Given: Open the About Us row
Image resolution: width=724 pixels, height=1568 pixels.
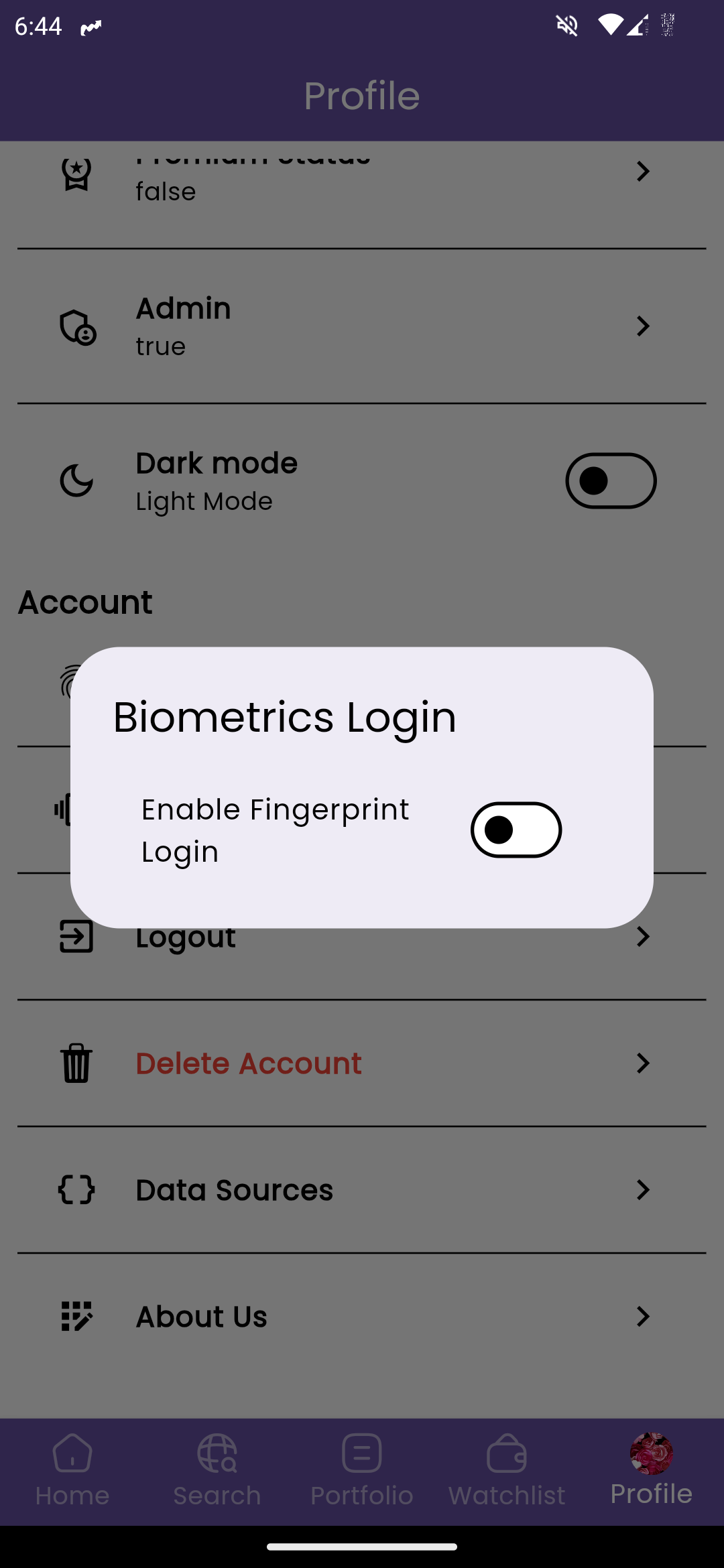Looking at the screenshot, I should click(x=362, y=1317).
